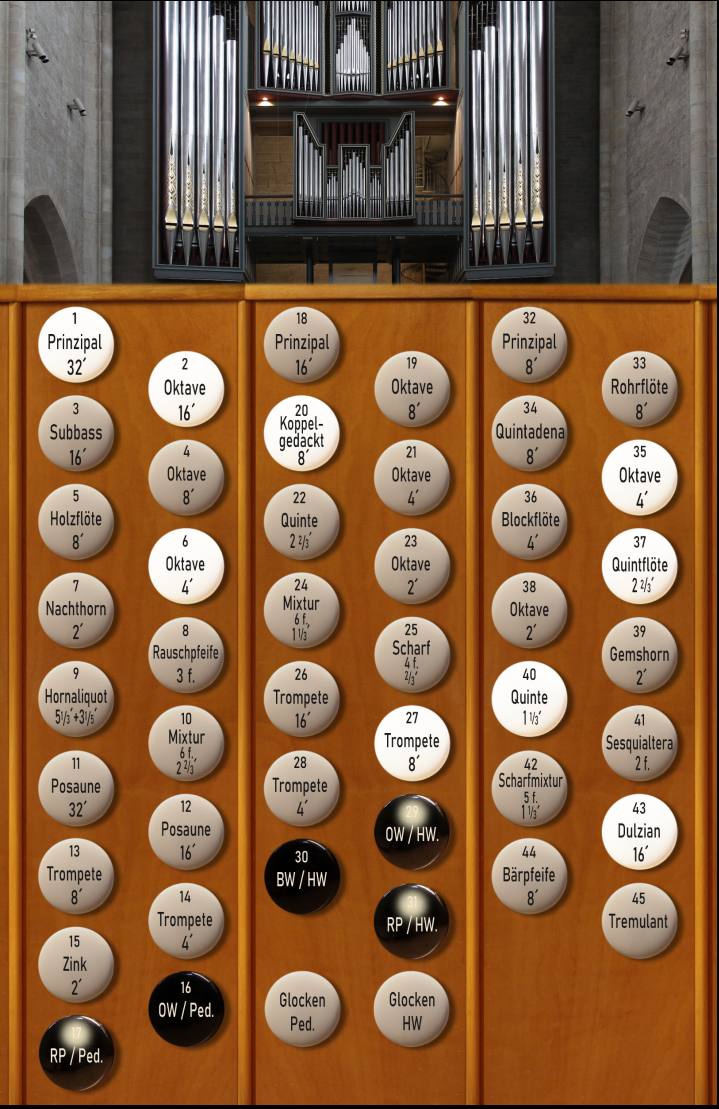Disable Trompete 8' stop number 27
The image size is (719, 1109).
[x=412, y=743]
